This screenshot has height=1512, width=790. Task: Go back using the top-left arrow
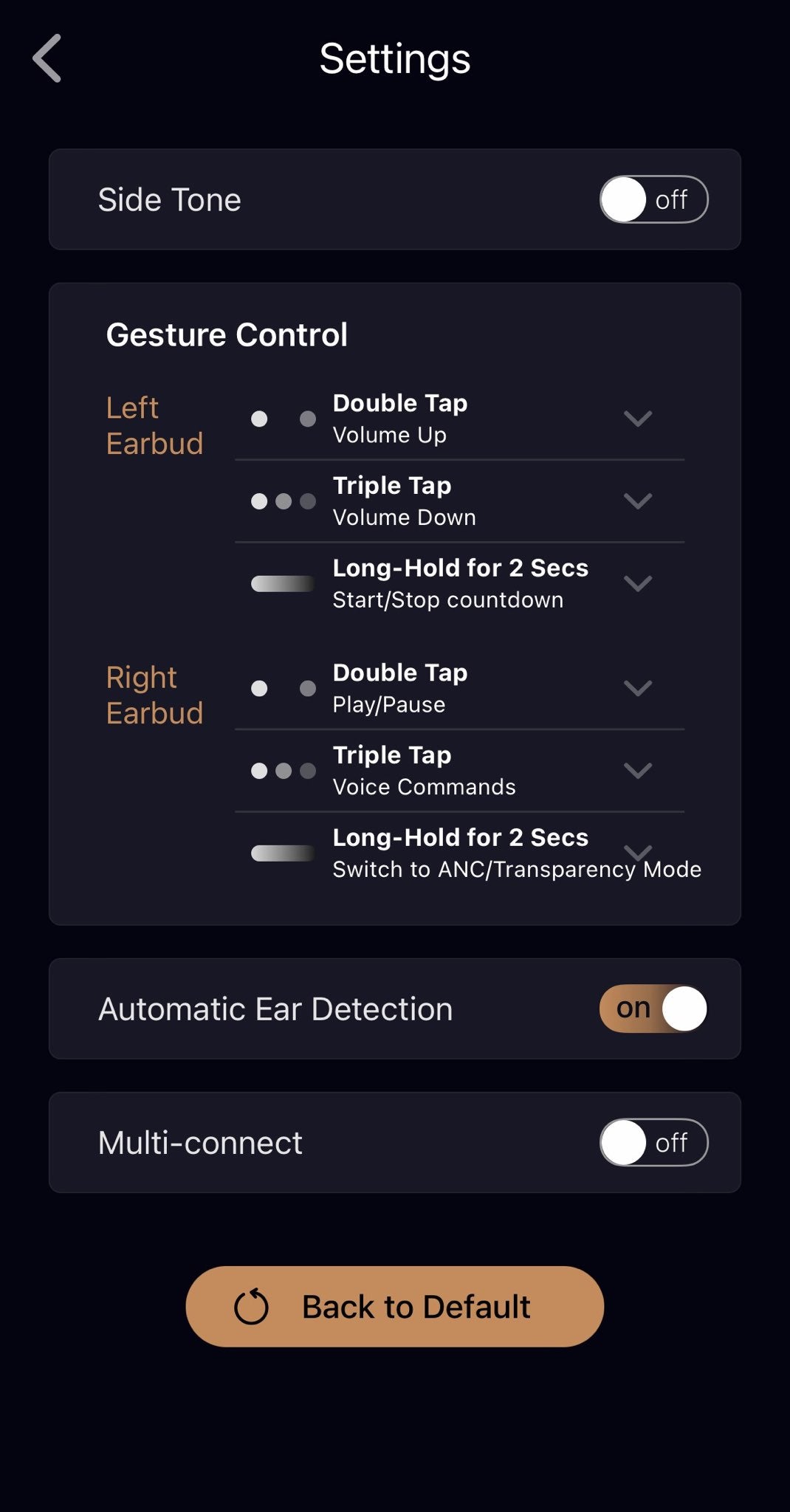47,58
